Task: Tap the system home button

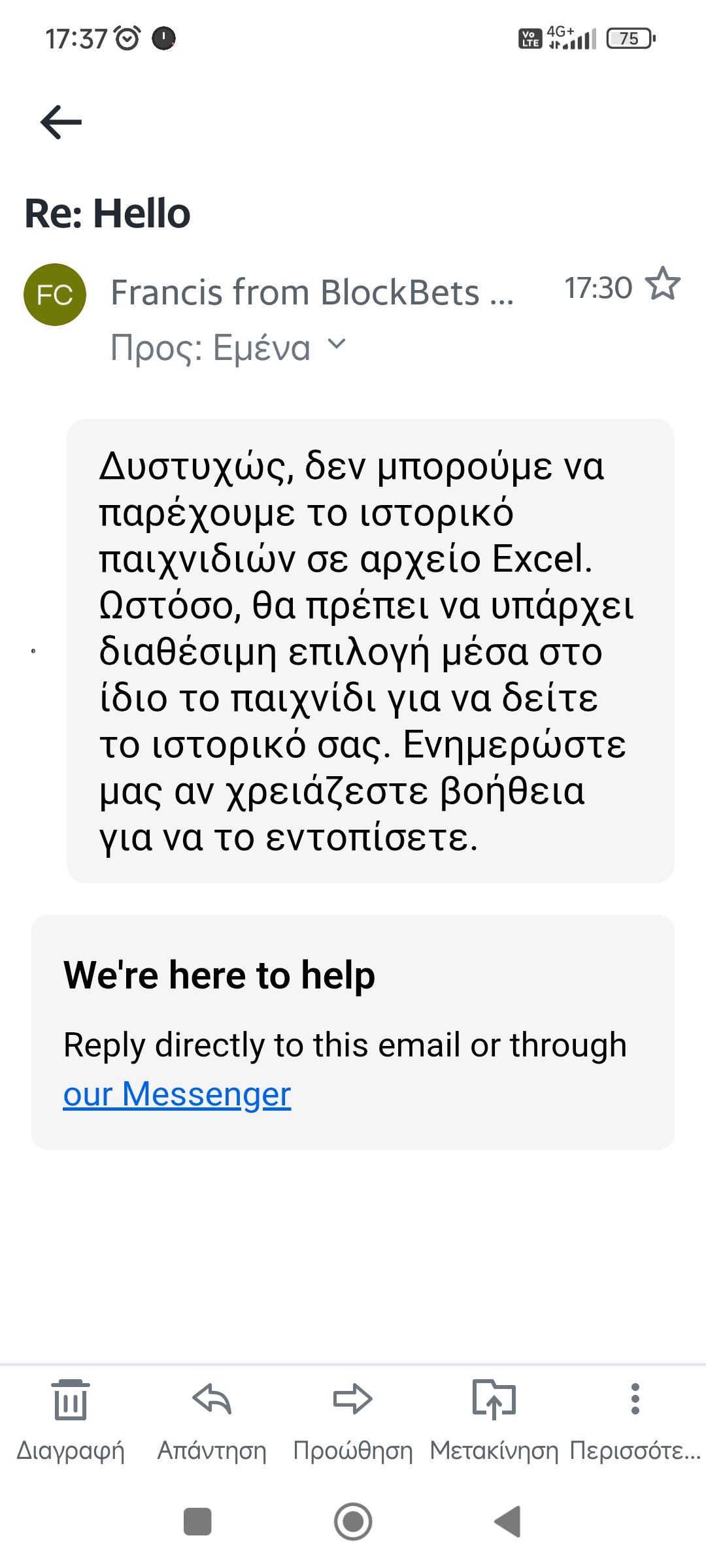Action: [353, 1522]
